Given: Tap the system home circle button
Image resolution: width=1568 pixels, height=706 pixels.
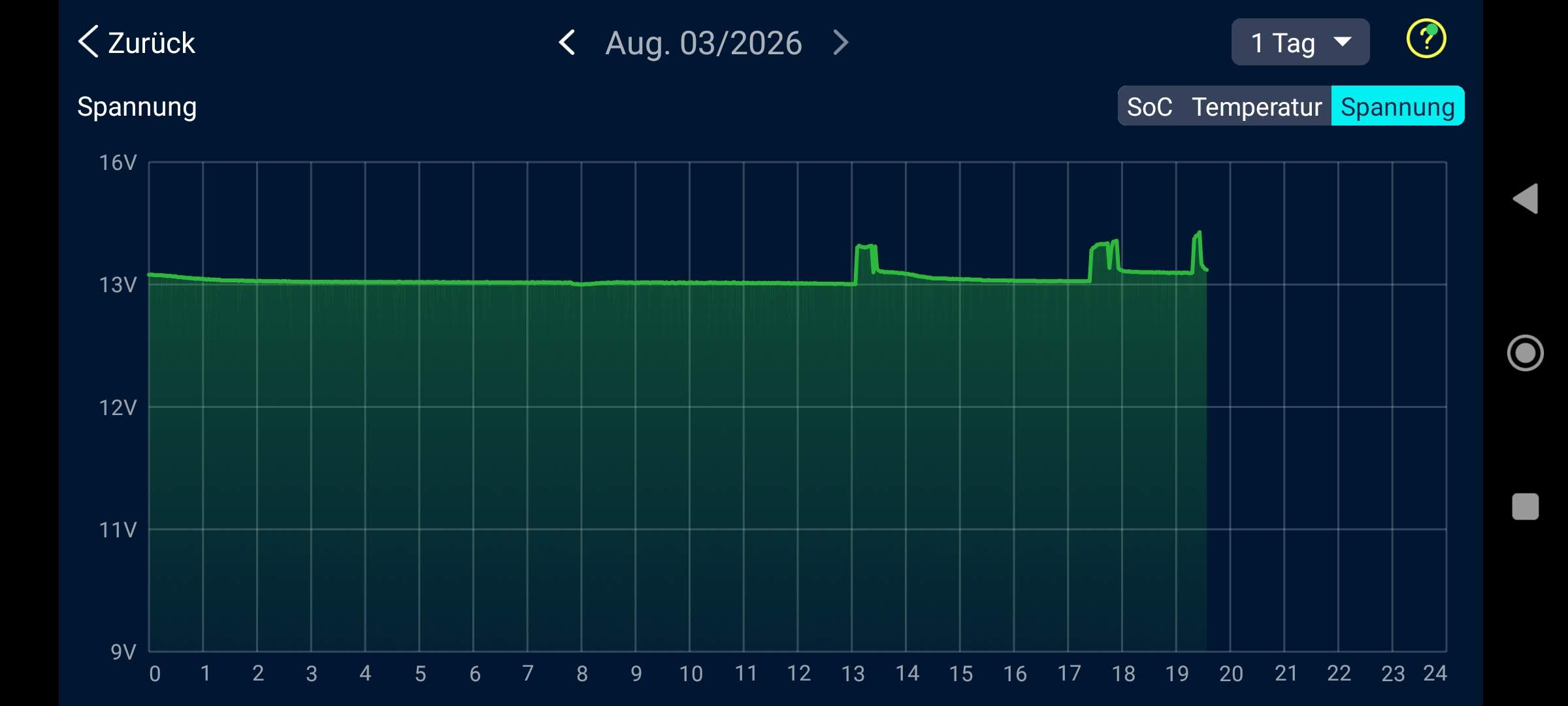Looking at the screenshot, I should [1526, 353].
